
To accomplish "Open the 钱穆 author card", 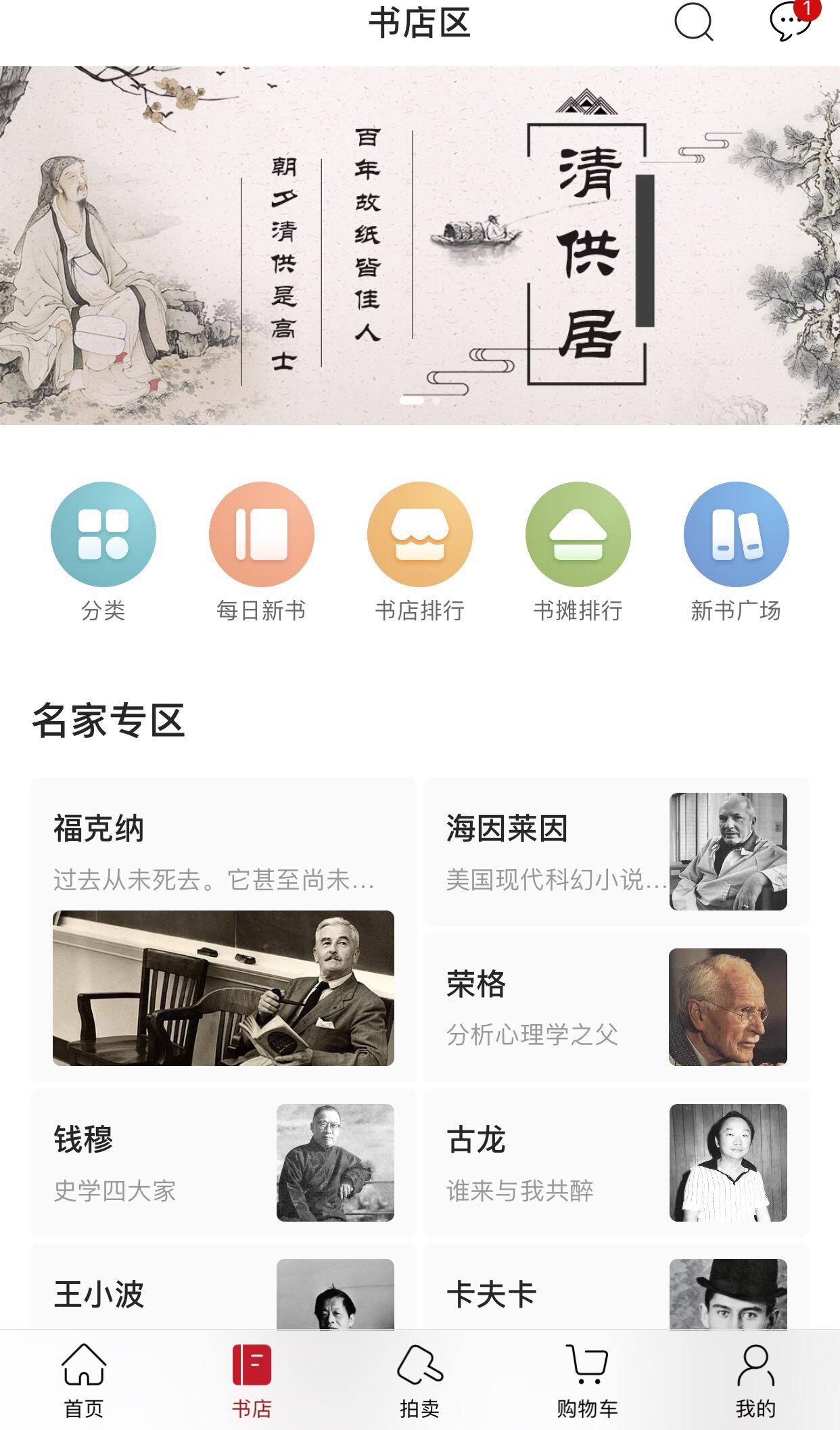I will click(x=223, y=1163).
